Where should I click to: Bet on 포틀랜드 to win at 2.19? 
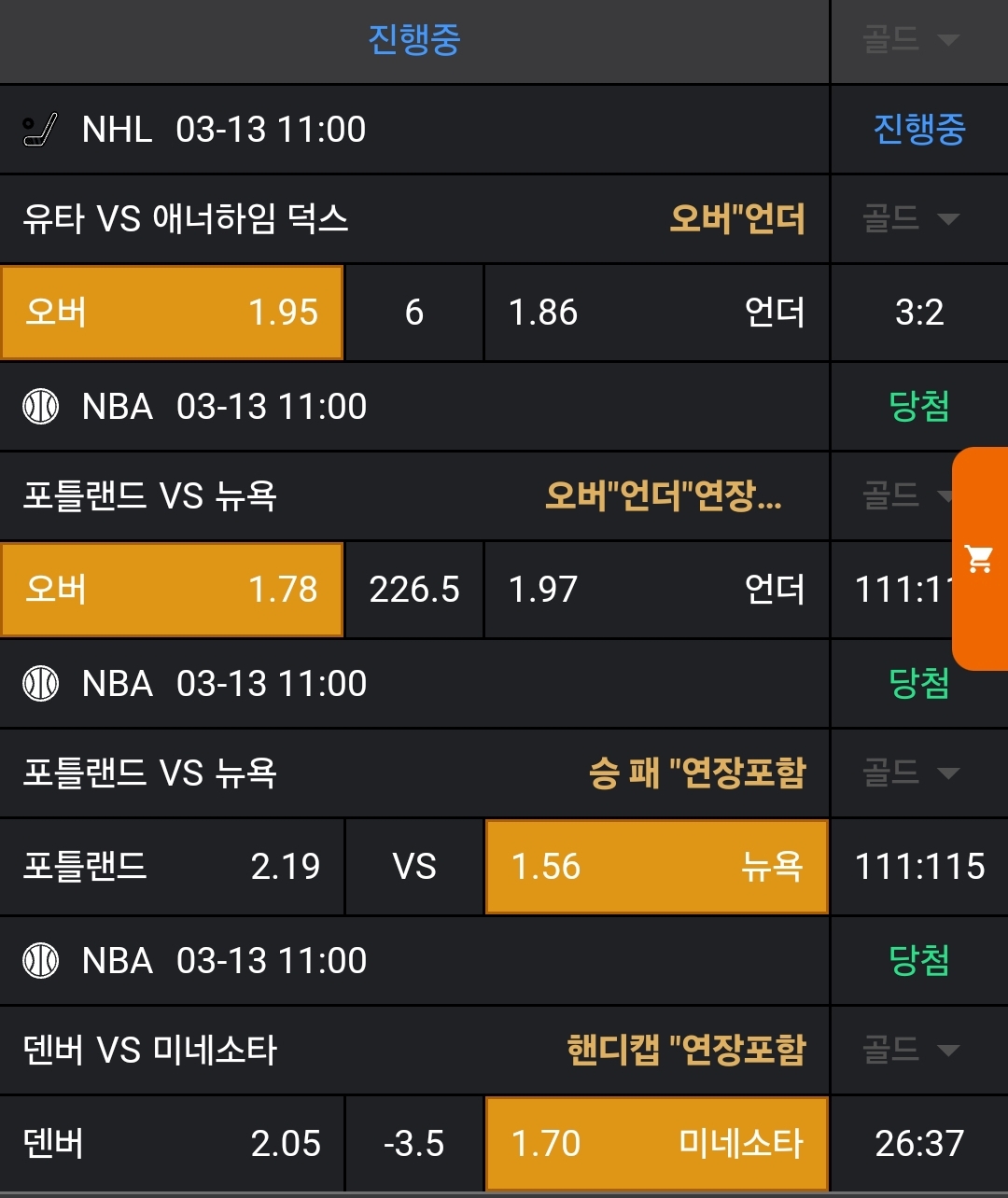tap(172, 867)
